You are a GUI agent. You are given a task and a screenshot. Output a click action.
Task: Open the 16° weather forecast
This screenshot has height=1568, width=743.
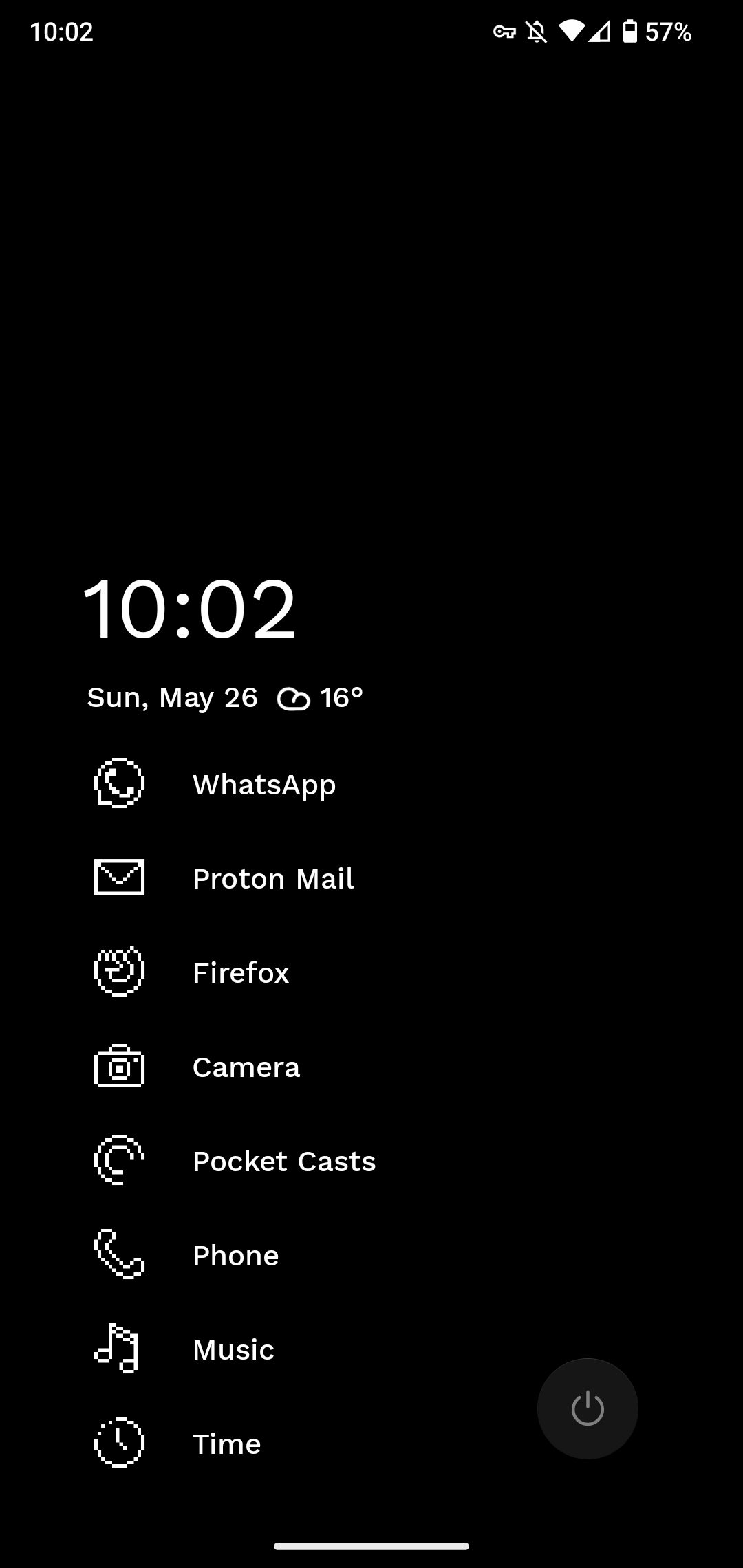point(321,698)
